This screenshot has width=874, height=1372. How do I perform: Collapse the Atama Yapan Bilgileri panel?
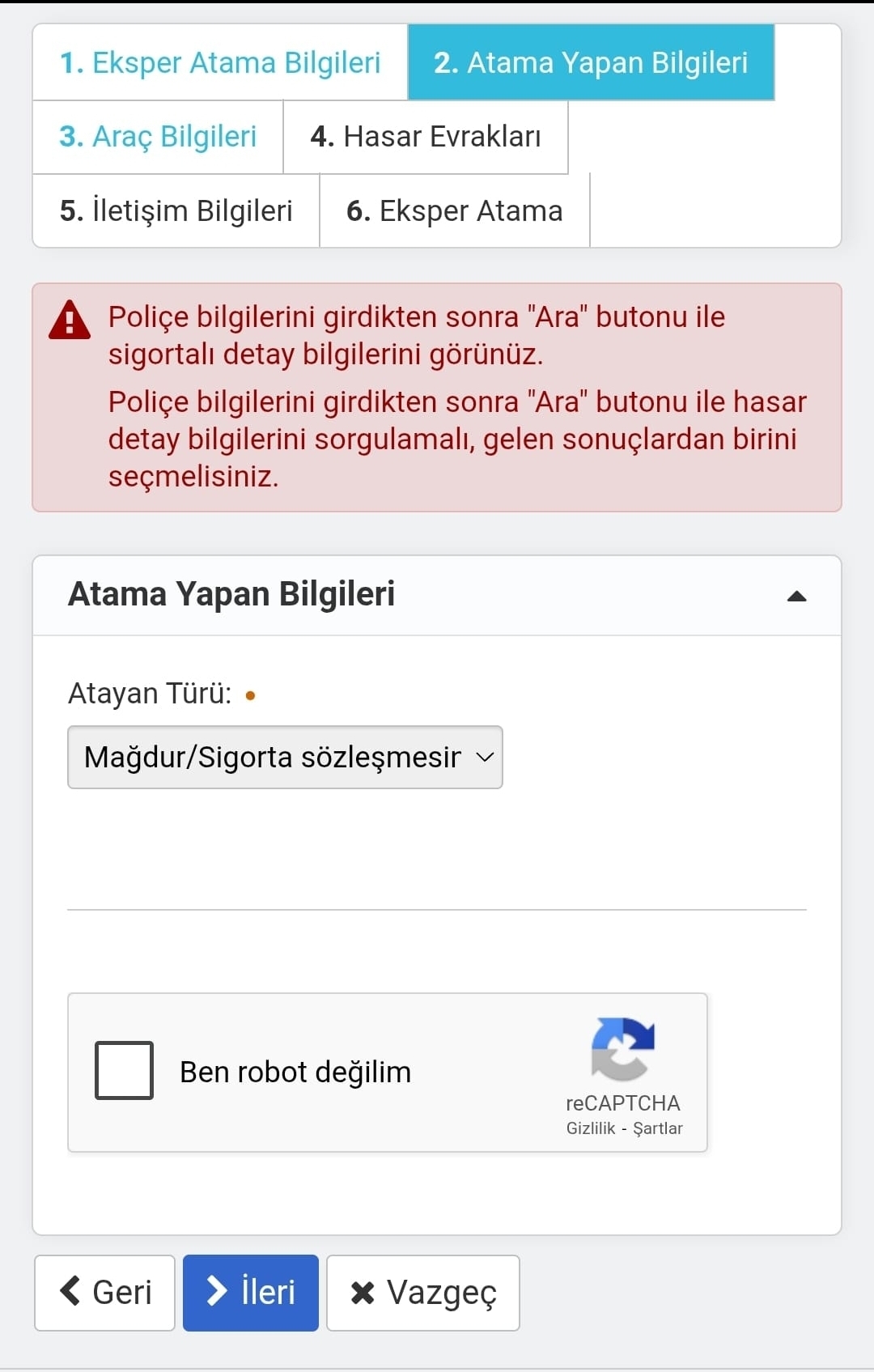(x=796, y=597)
